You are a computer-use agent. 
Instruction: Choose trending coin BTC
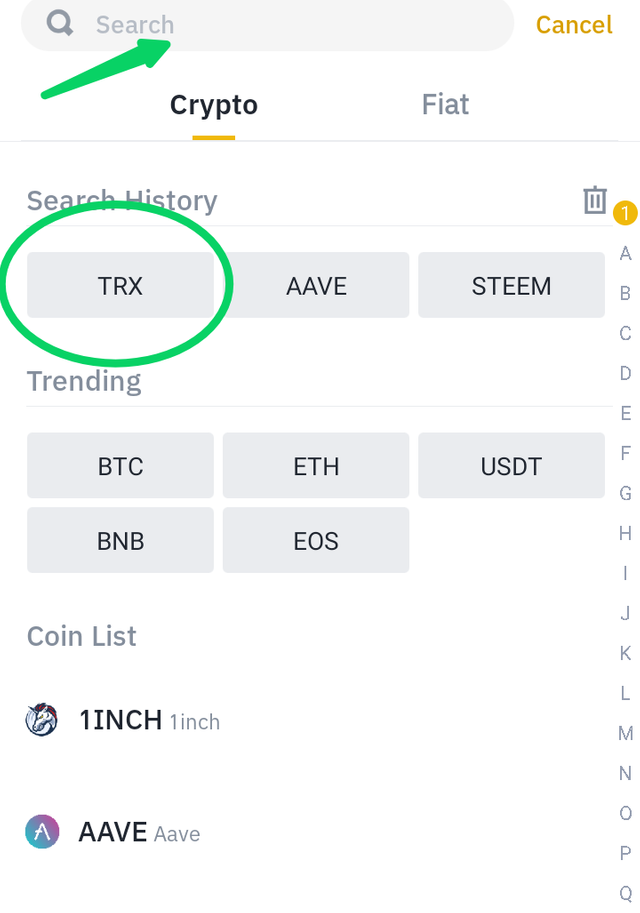tap(120, 466)
